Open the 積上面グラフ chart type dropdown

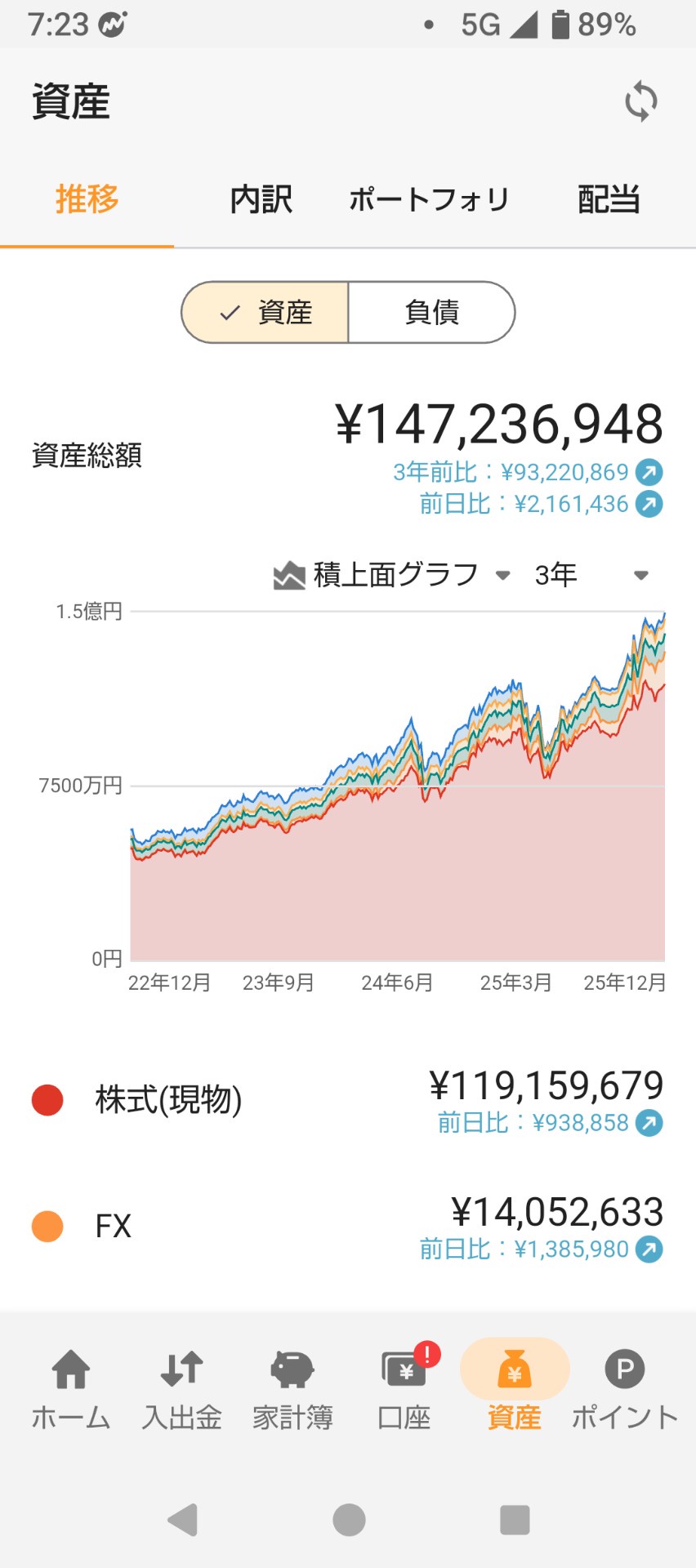(x=392, y=576)
